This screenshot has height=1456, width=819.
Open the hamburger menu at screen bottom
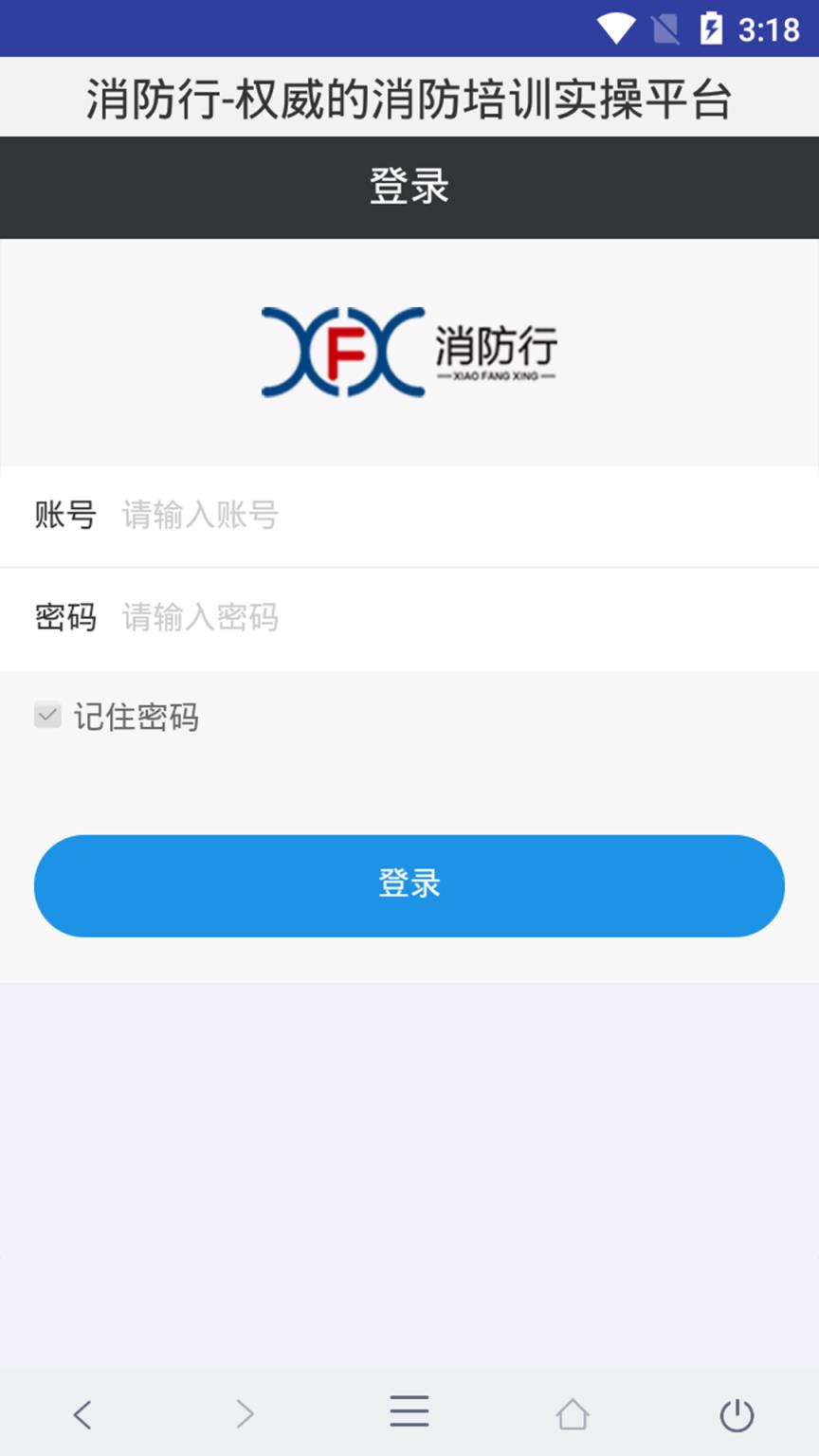pos(409,1412)
